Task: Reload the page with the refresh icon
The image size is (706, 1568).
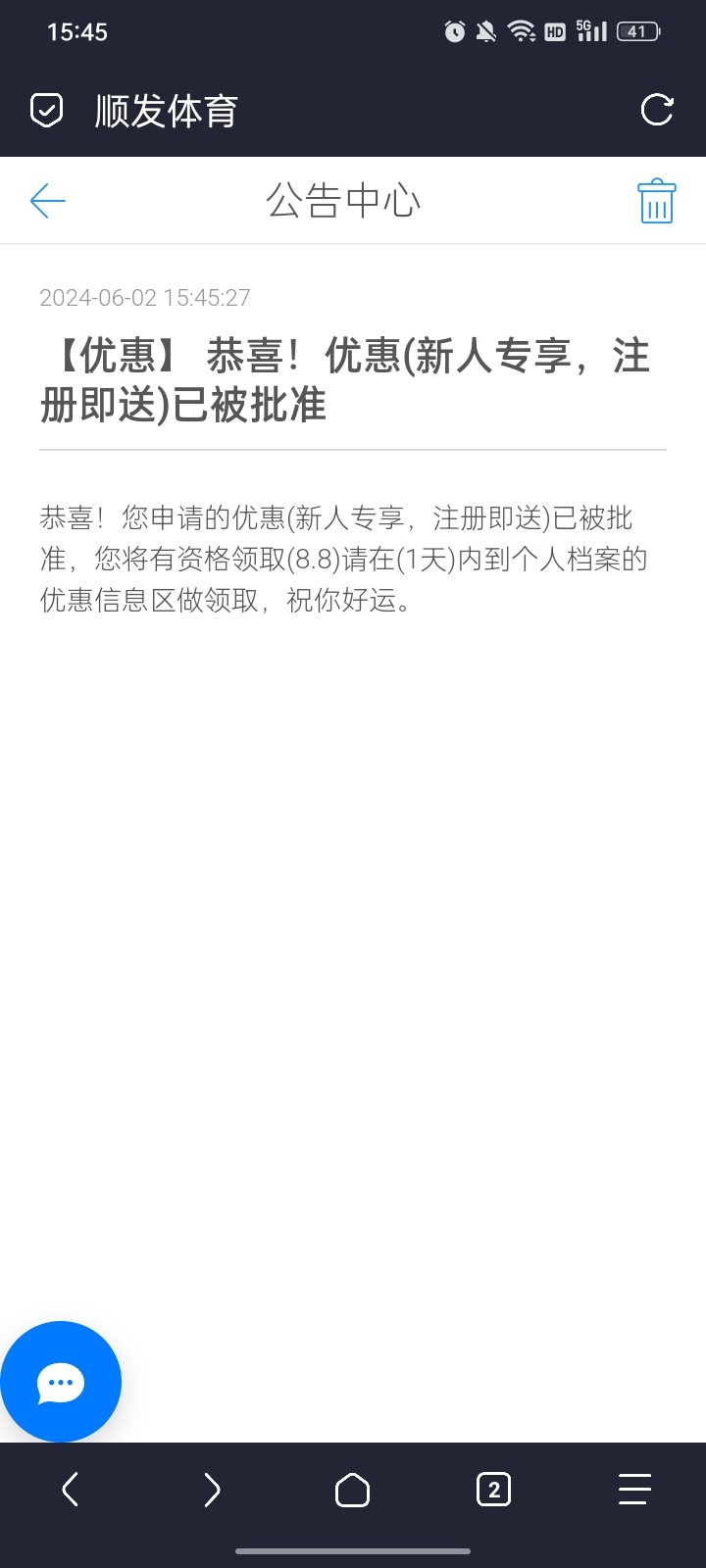Action: tap(657, 110)
